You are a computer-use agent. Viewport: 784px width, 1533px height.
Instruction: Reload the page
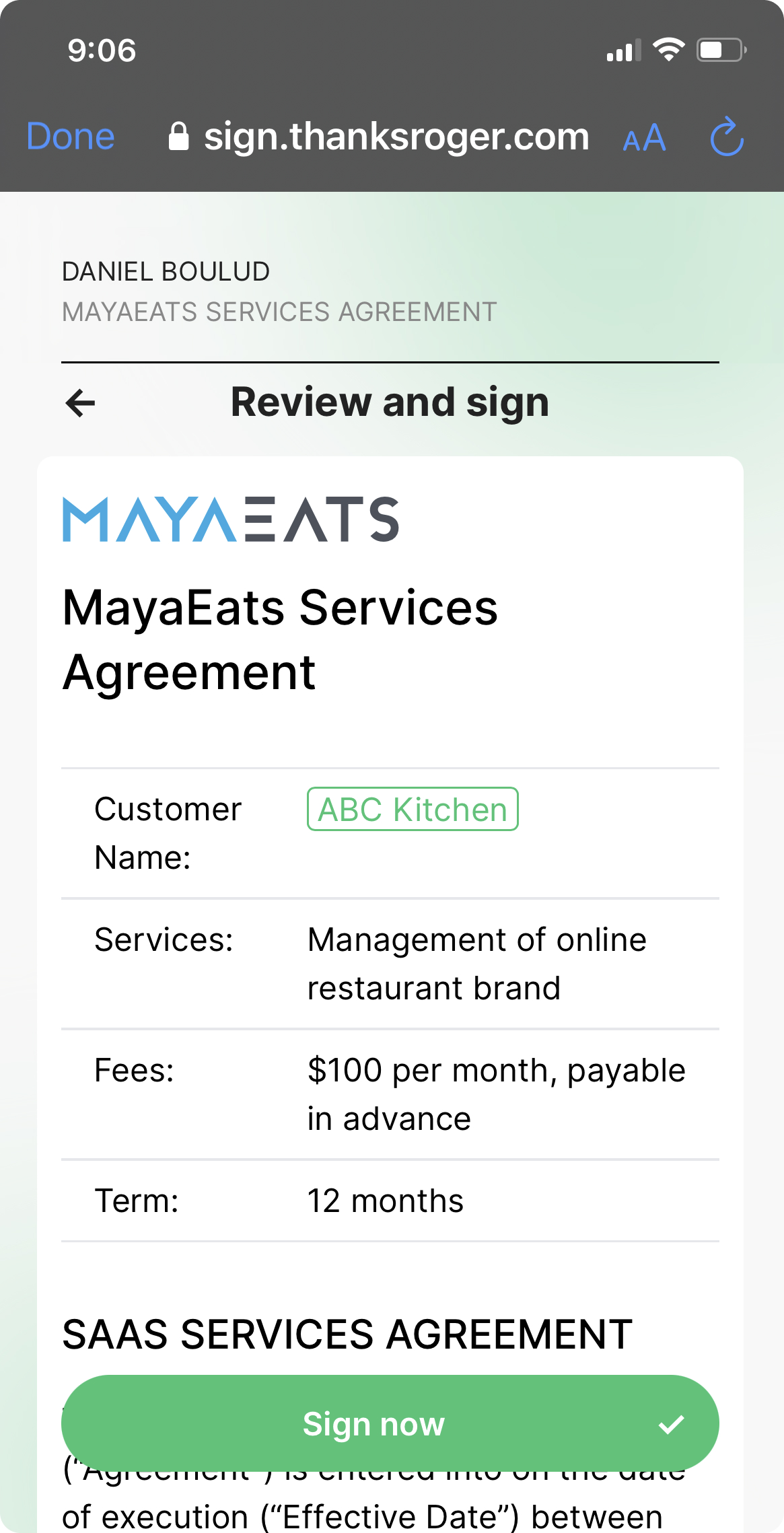[727, 137]
